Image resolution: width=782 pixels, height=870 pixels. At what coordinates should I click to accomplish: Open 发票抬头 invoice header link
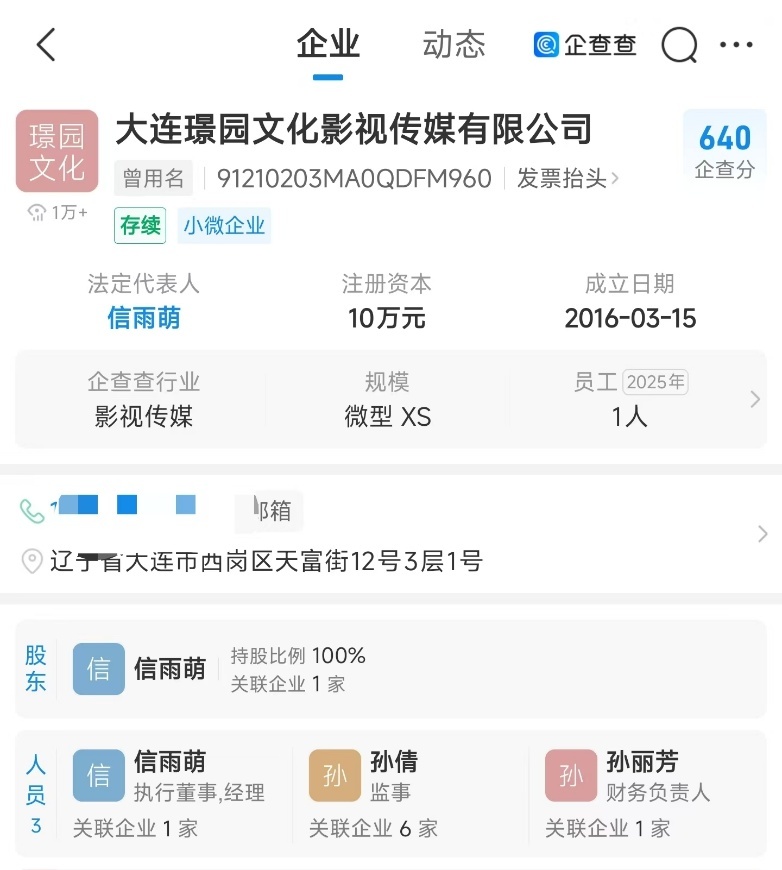pos(567,179)
